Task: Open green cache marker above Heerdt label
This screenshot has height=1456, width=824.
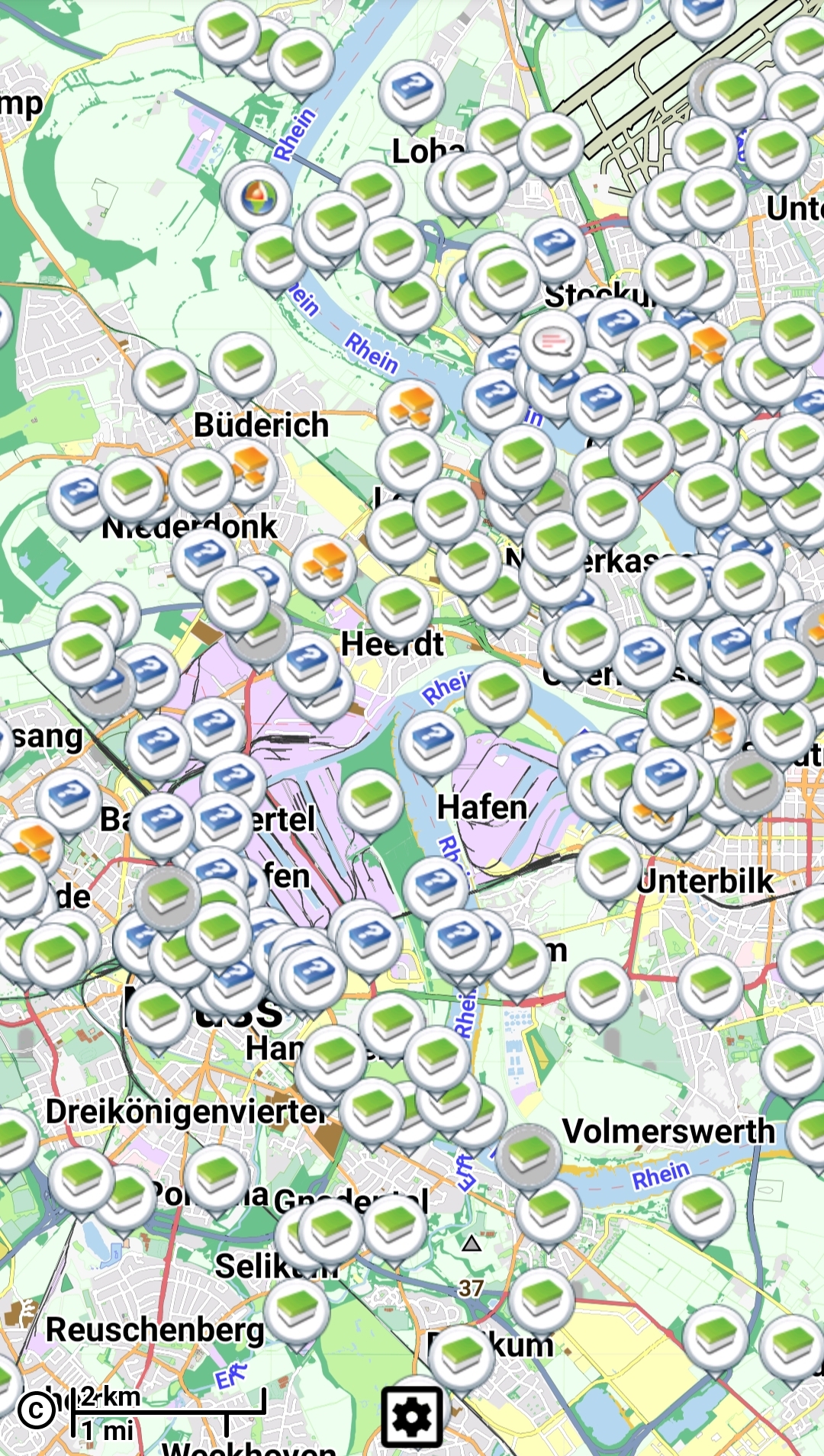Action: 399,607
